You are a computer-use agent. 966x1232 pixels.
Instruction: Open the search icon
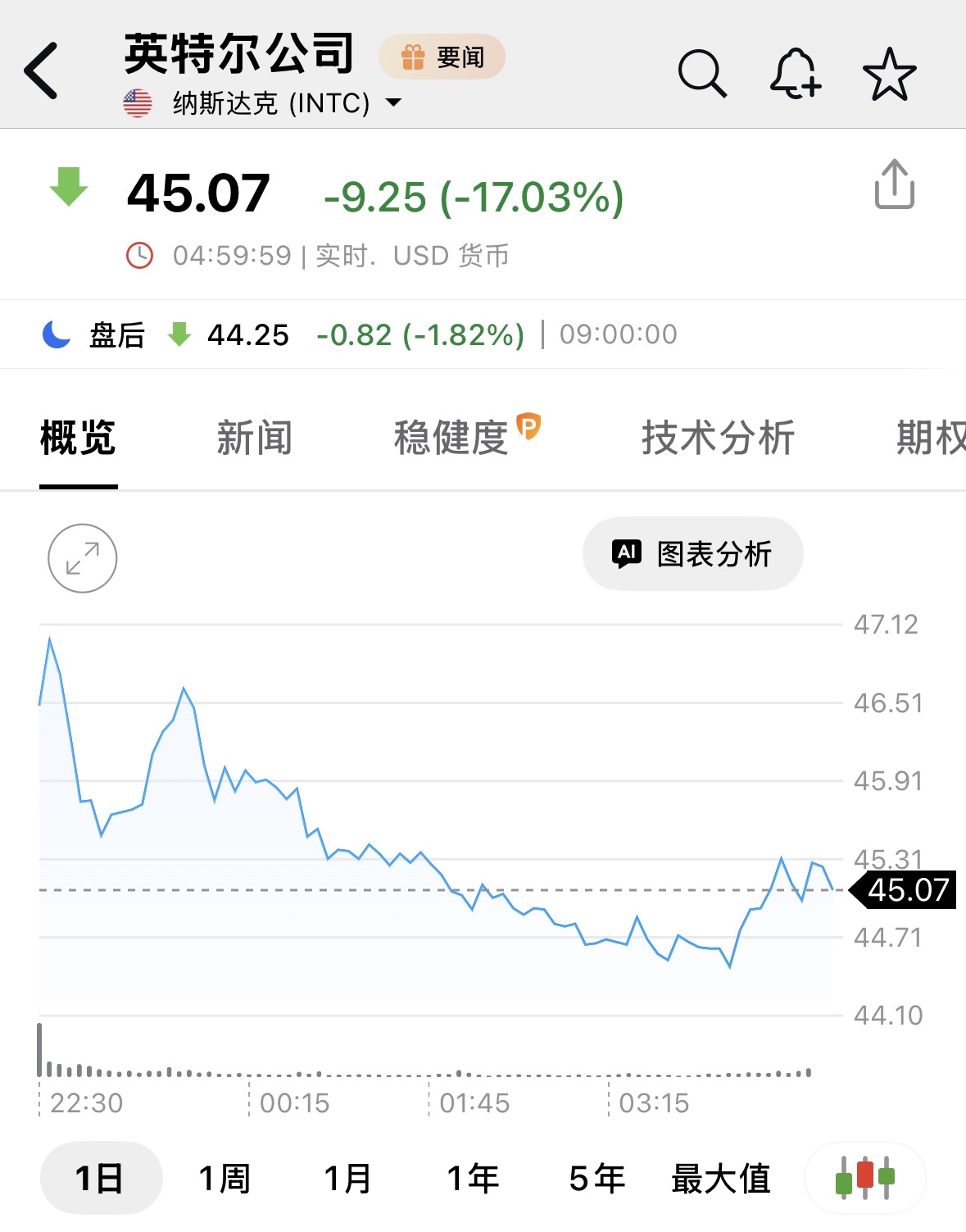coord(703,72)
